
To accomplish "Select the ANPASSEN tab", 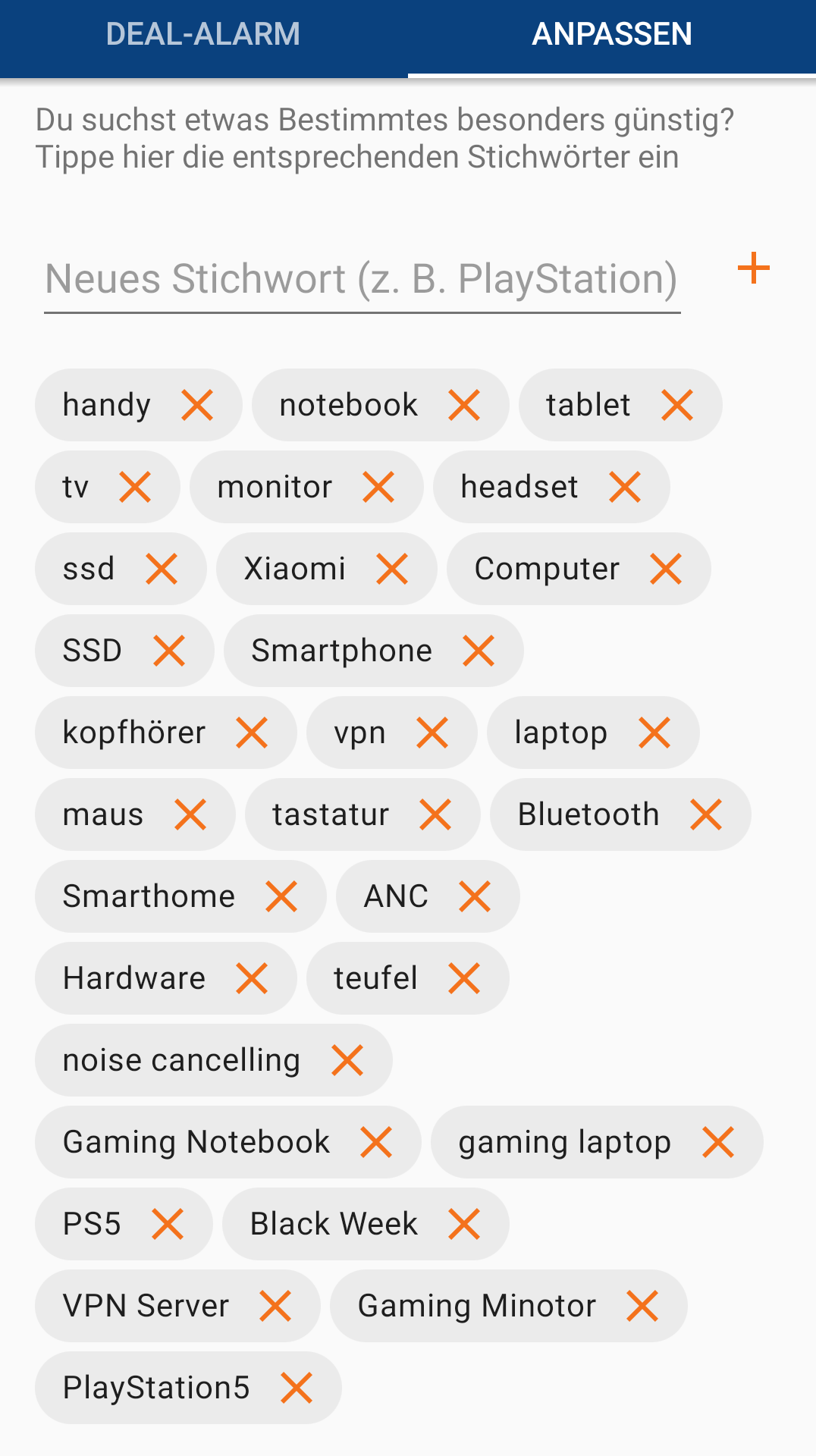I will (612, 35).
